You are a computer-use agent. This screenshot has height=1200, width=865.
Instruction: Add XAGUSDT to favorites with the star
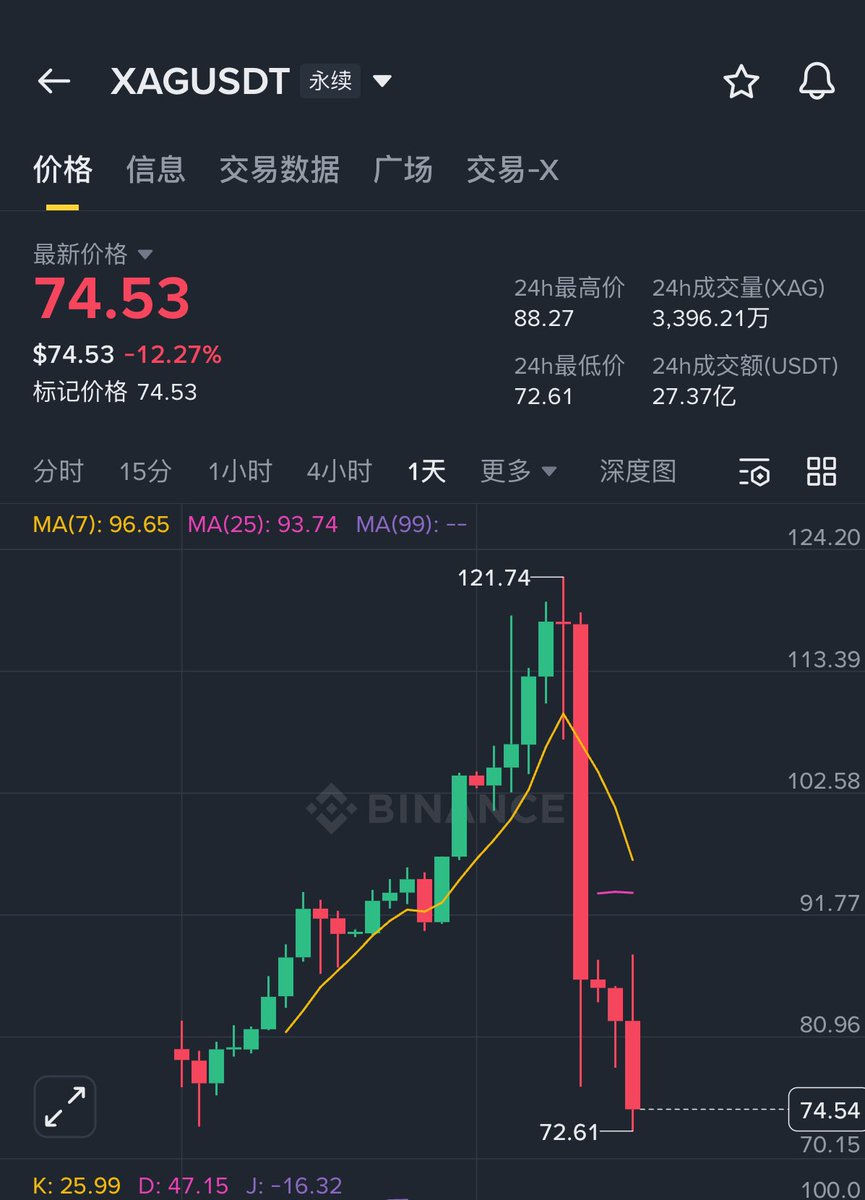[741, 82]
